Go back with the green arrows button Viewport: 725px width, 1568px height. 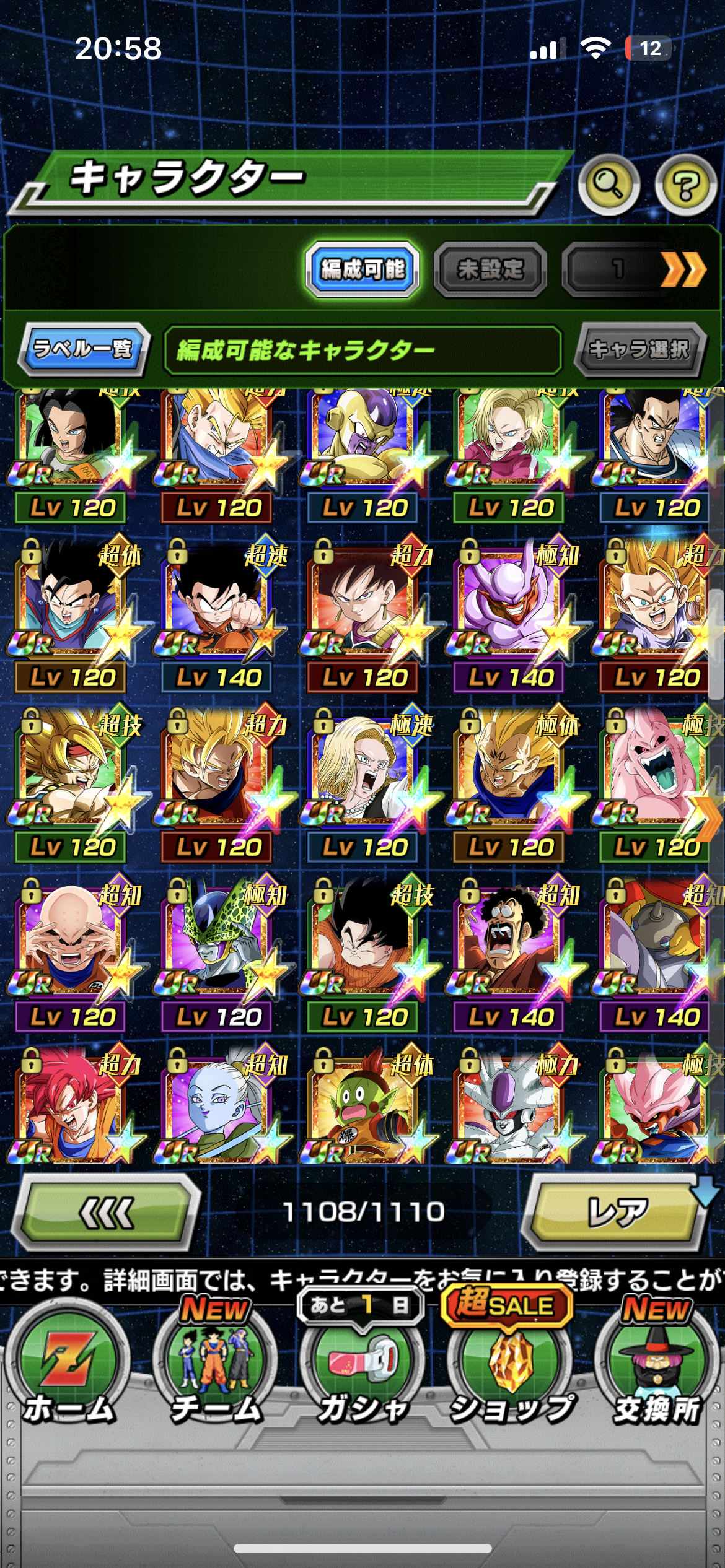click(x=107, y=1211)
